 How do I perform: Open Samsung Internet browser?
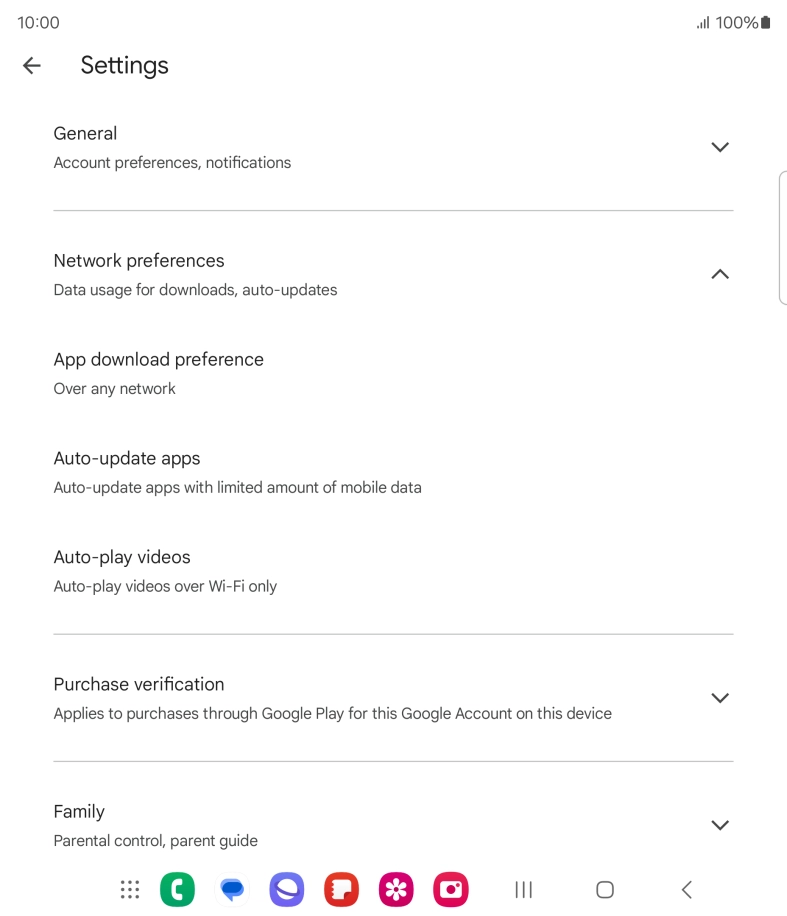286,889
